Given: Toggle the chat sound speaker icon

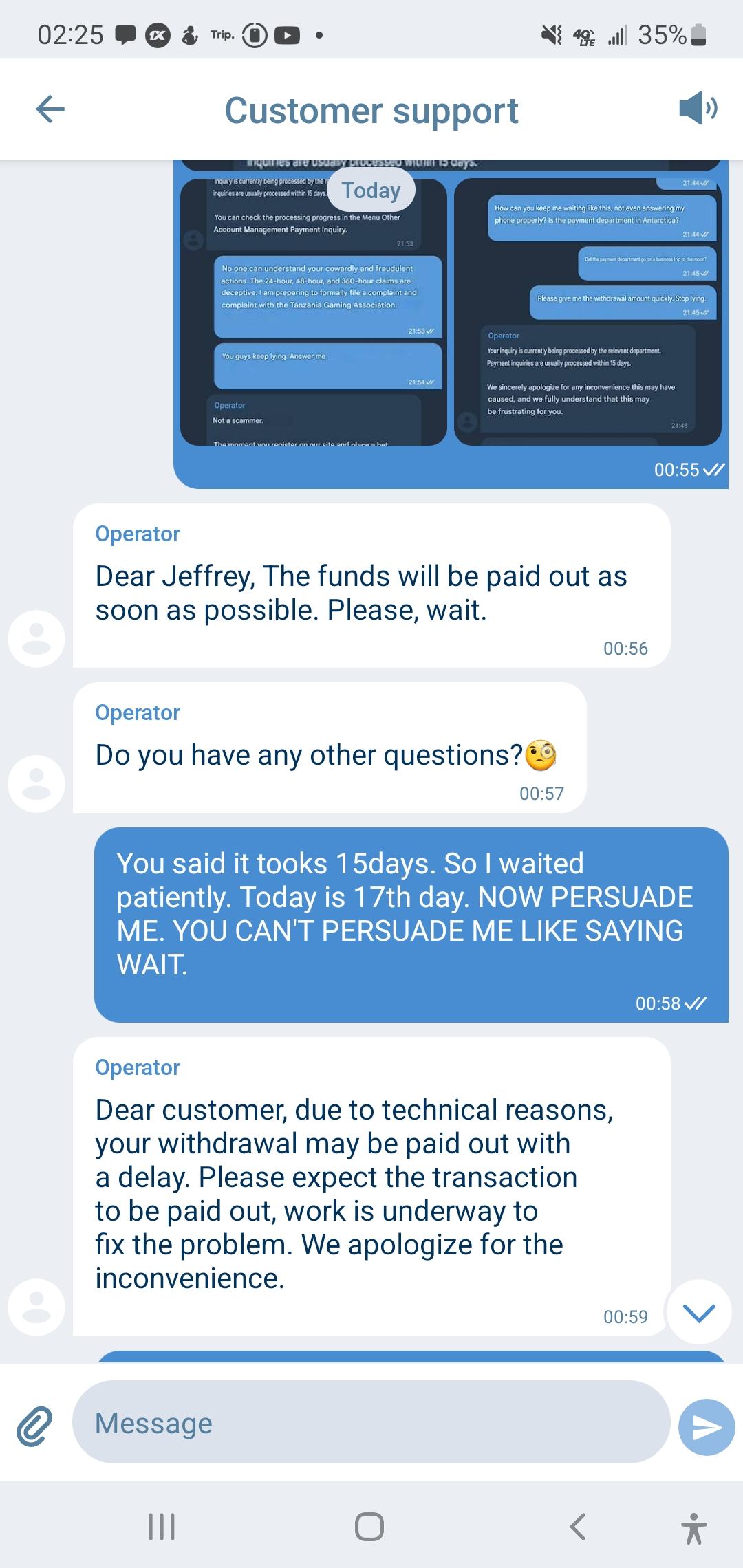Looking at the screenshot, I should click(698, 109).
